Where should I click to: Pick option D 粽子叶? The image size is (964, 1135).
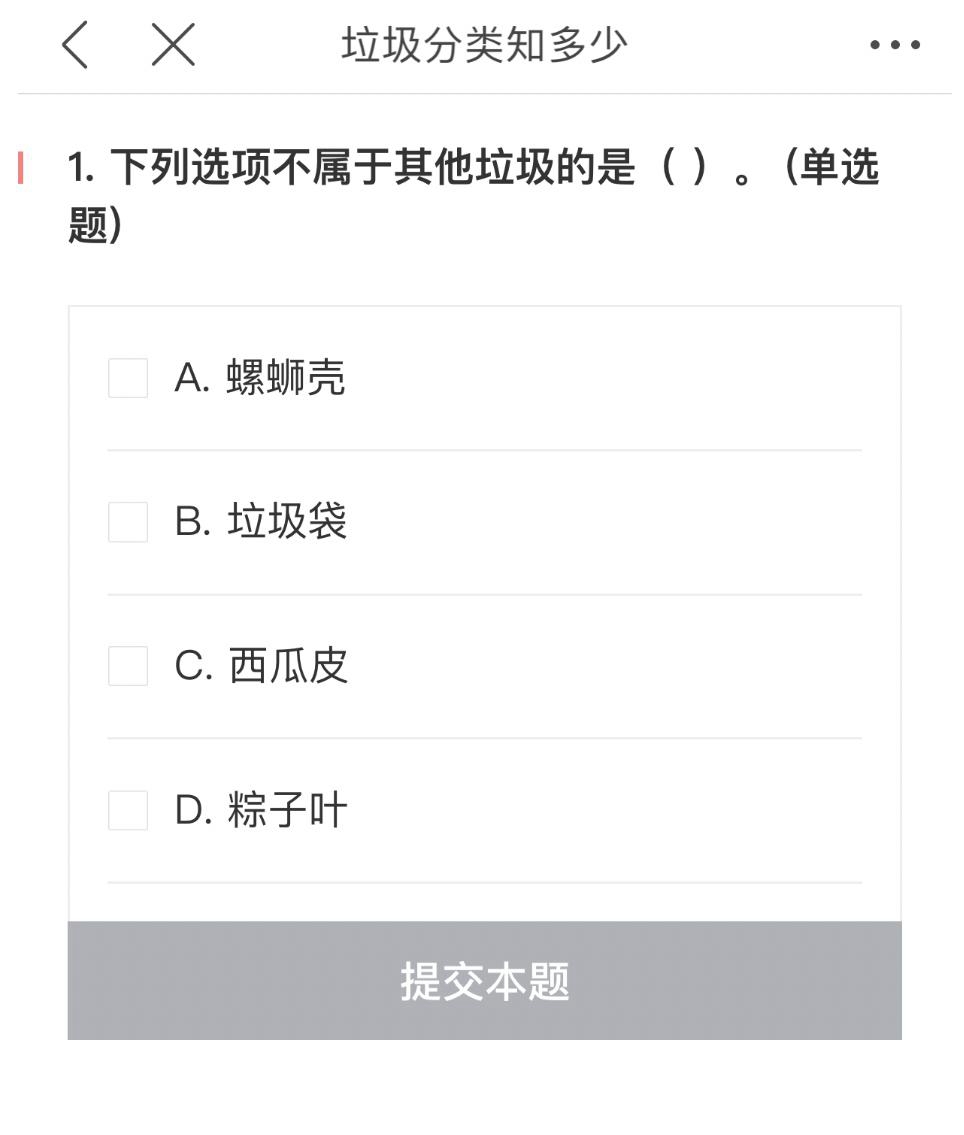[x=128, y=810]
